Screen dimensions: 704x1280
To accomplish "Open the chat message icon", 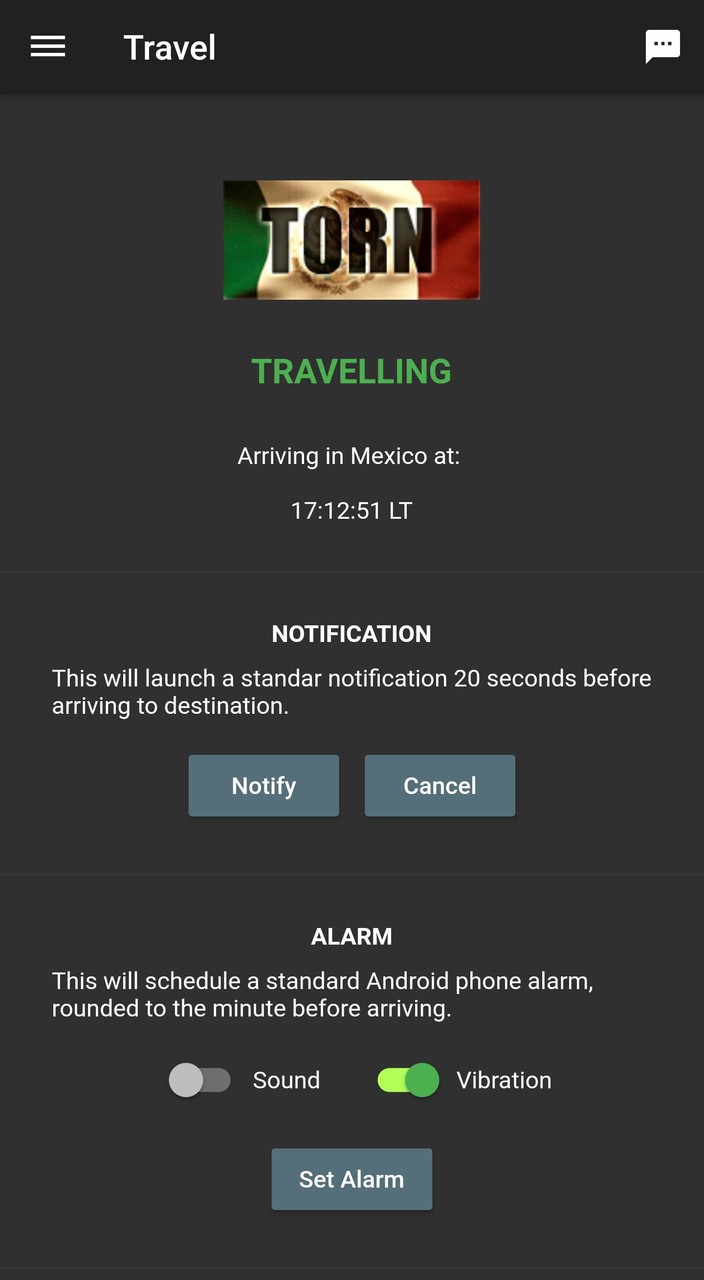I will point(662,47).
